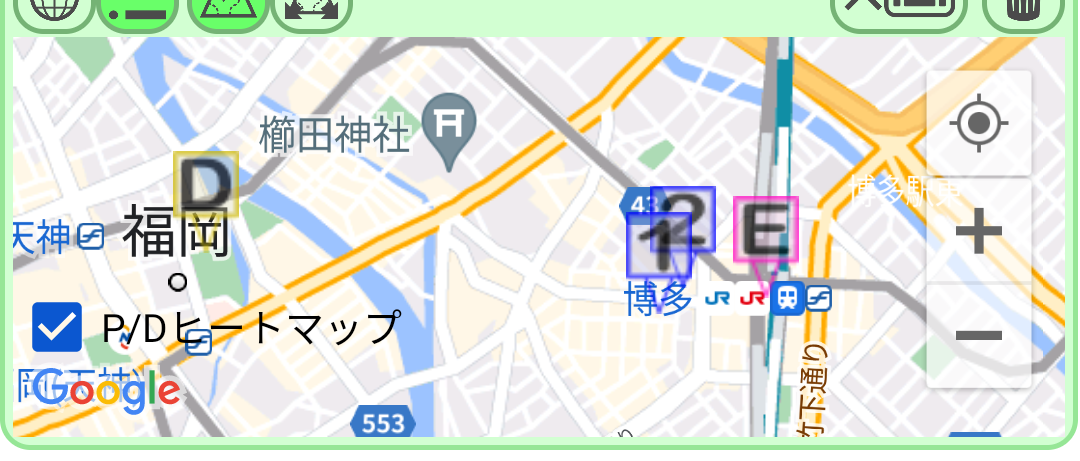Zoom out on the map
1080x461 pixels.
(x=978, y=335)
